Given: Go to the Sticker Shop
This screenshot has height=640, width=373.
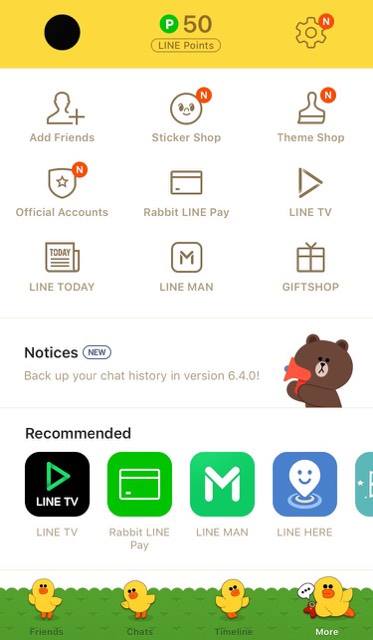Looking at the screenshot, I should 186,117.
